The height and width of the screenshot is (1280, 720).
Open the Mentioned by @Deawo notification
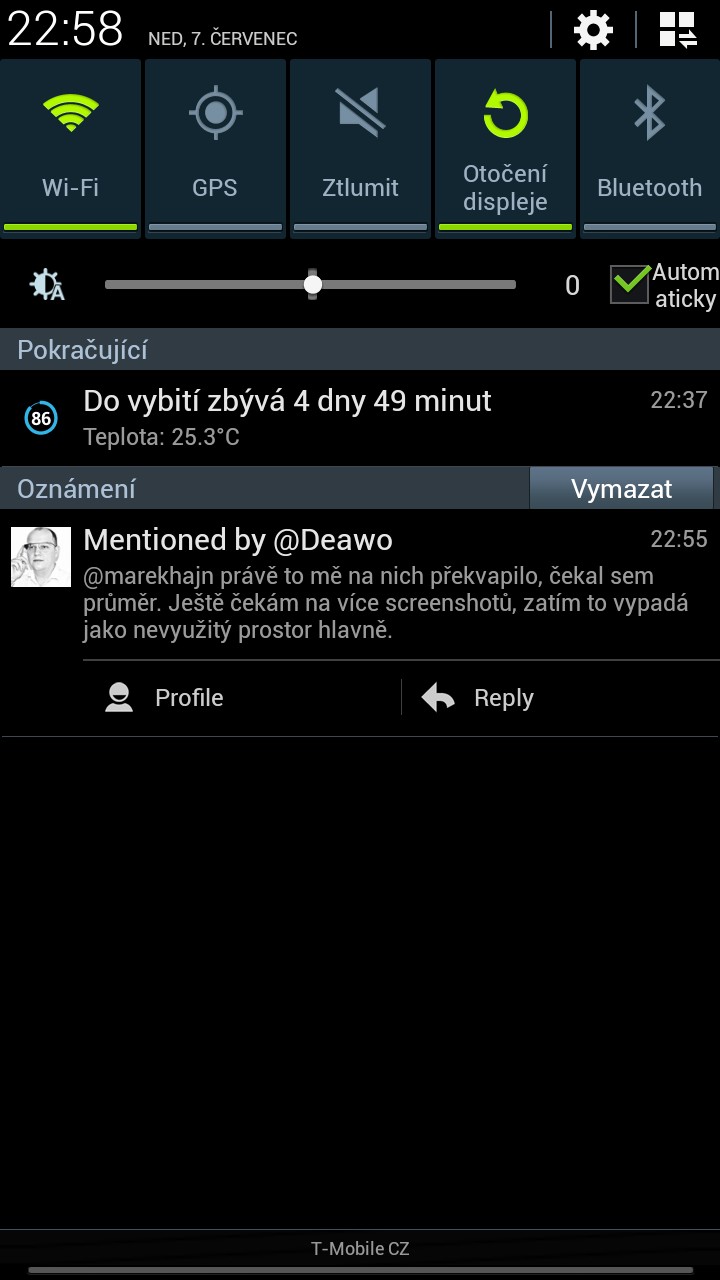[x=360, y=585]
